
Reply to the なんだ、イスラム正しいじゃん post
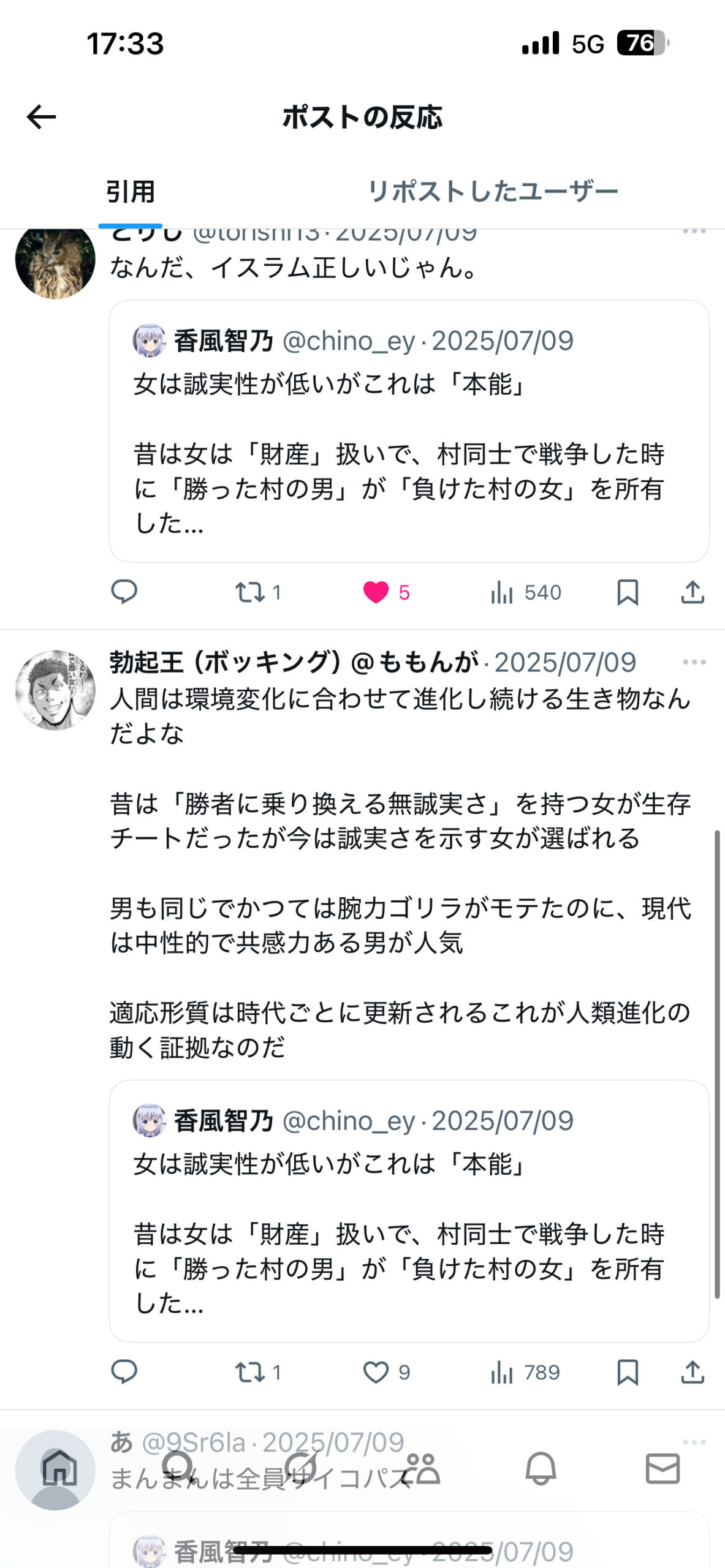point(124,592)
